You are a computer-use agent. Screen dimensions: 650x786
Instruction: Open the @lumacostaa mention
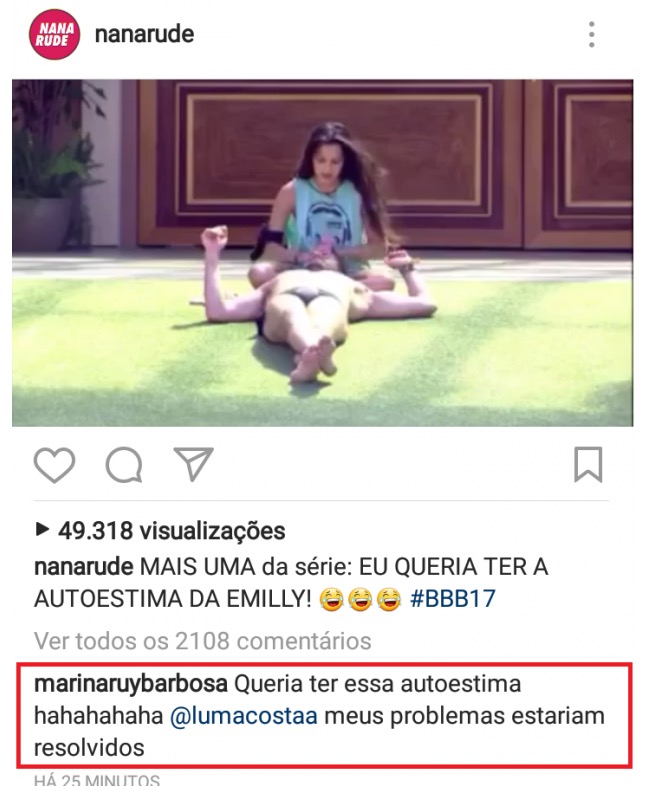[210, 716]
